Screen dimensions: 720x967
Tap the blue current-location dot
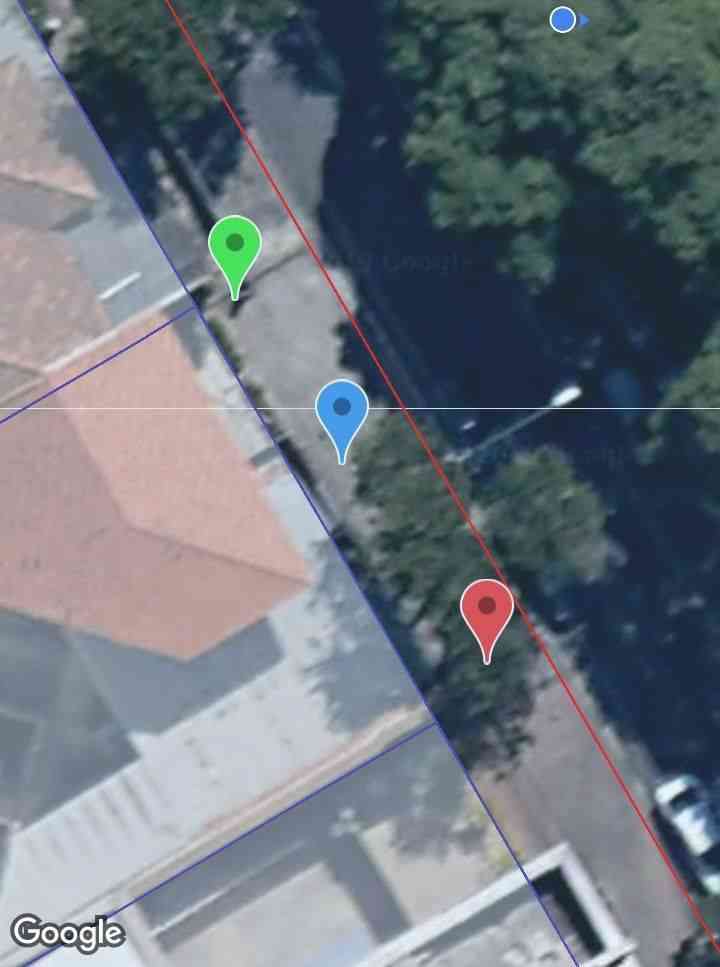[x=563, y=19]
